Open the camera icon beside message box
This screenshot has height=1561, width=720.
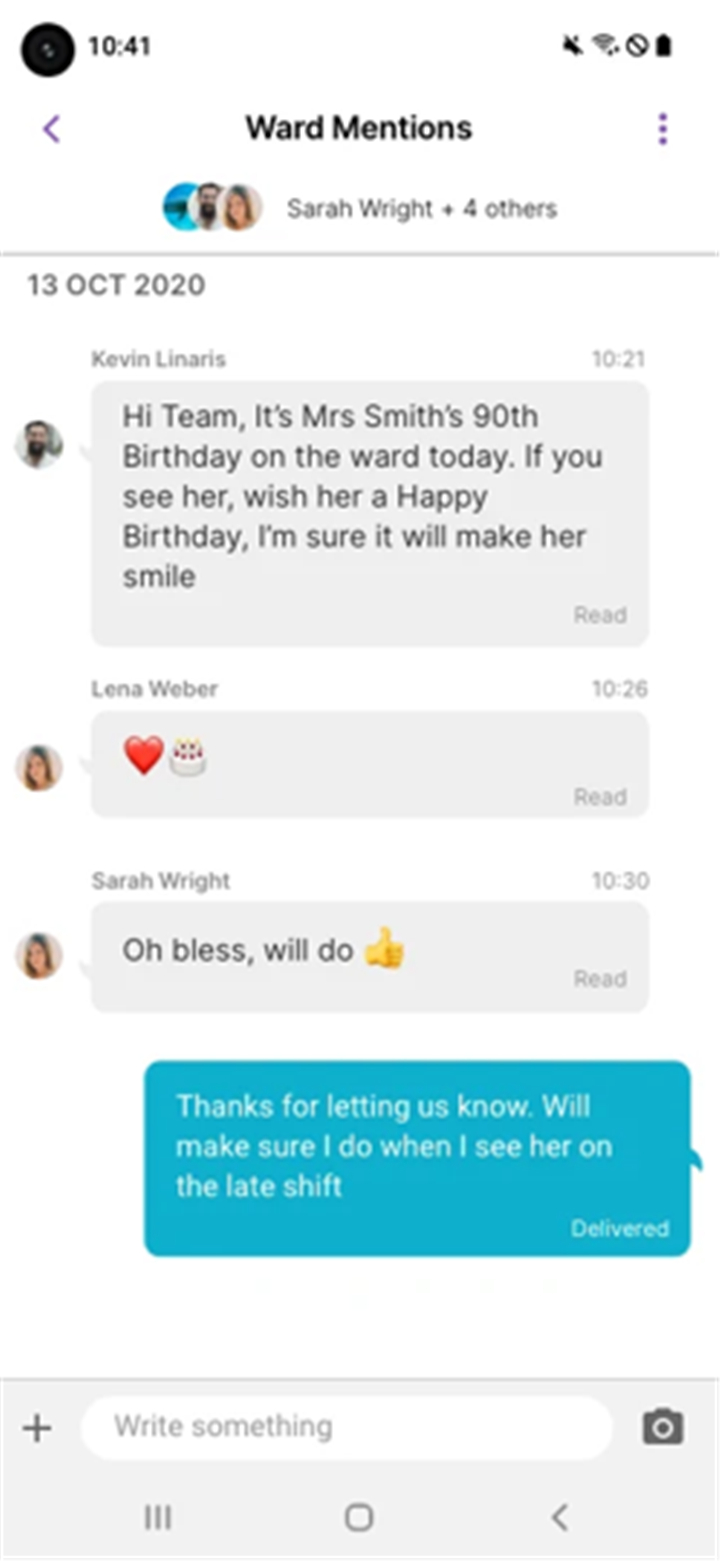(663, 1427)
